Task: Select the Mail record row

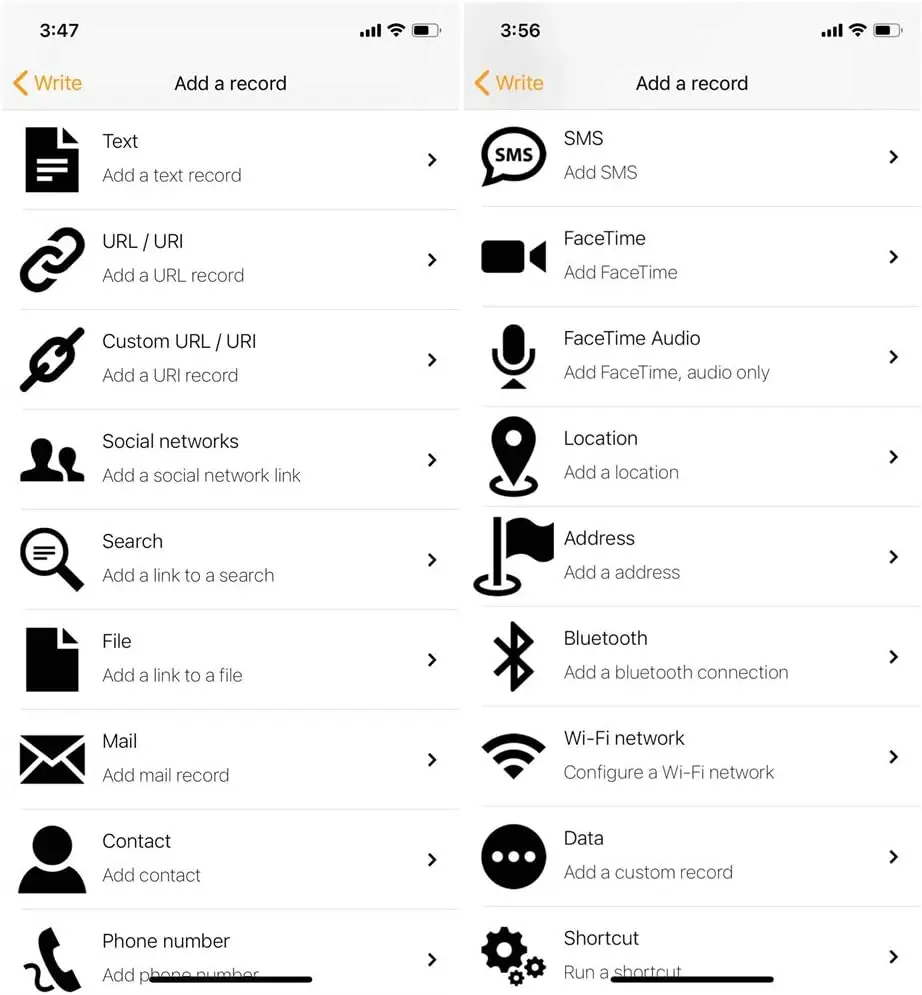Action: [230, 760]
